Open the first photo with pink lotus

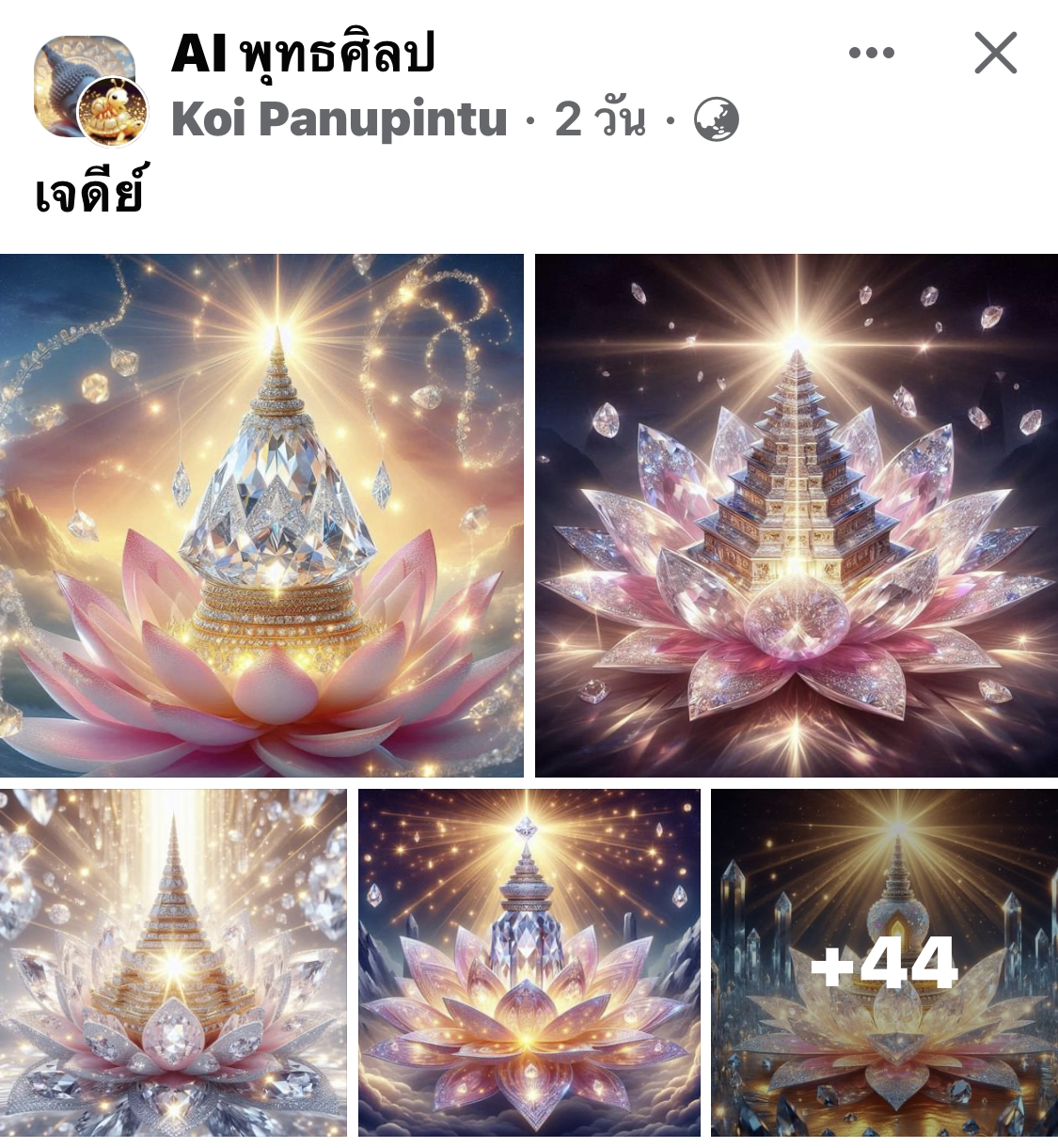click(261, 515)
